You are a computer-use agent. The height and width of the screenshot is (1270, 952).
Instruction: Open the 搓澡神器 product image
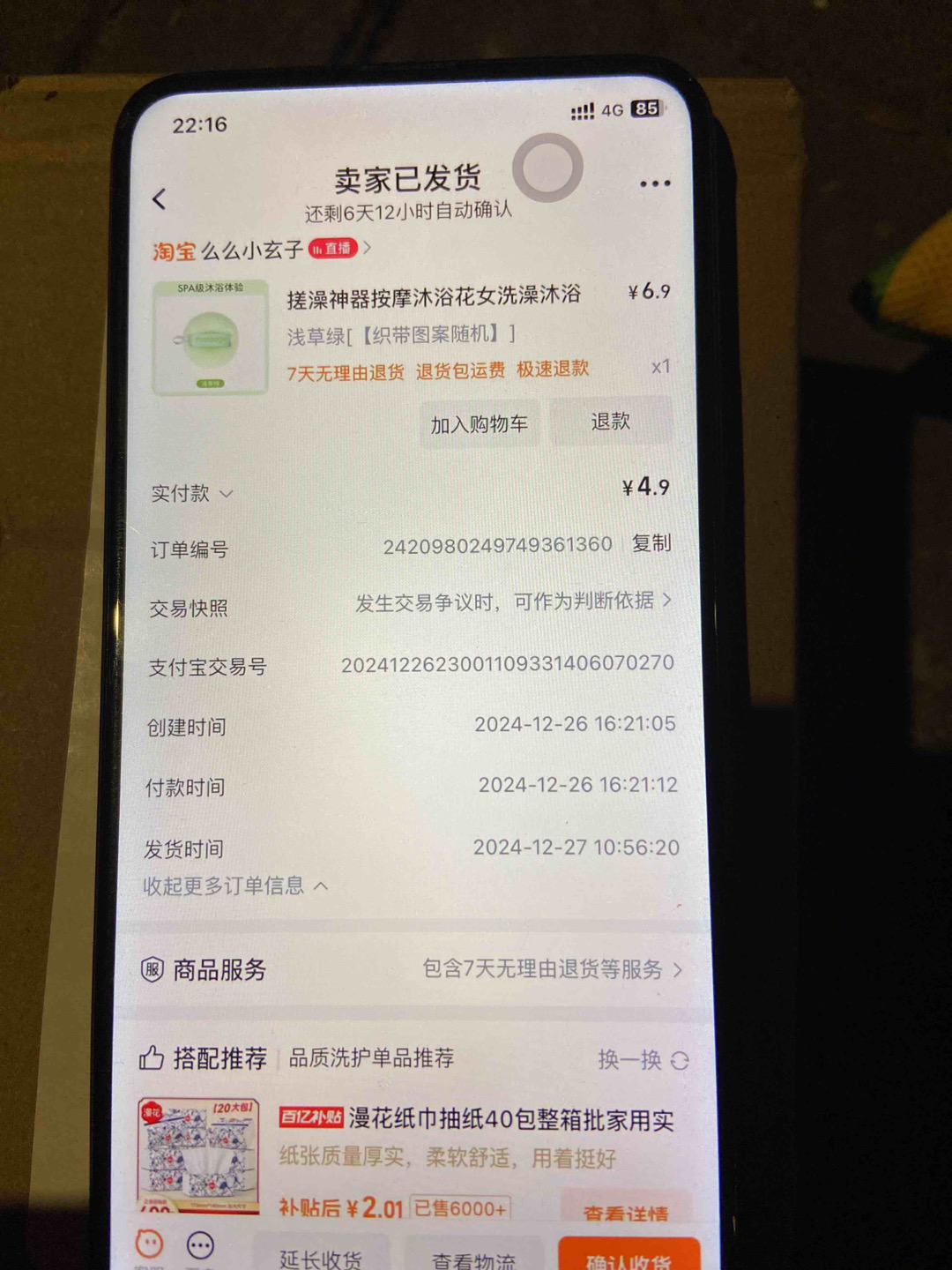click(x=210, y=338)
